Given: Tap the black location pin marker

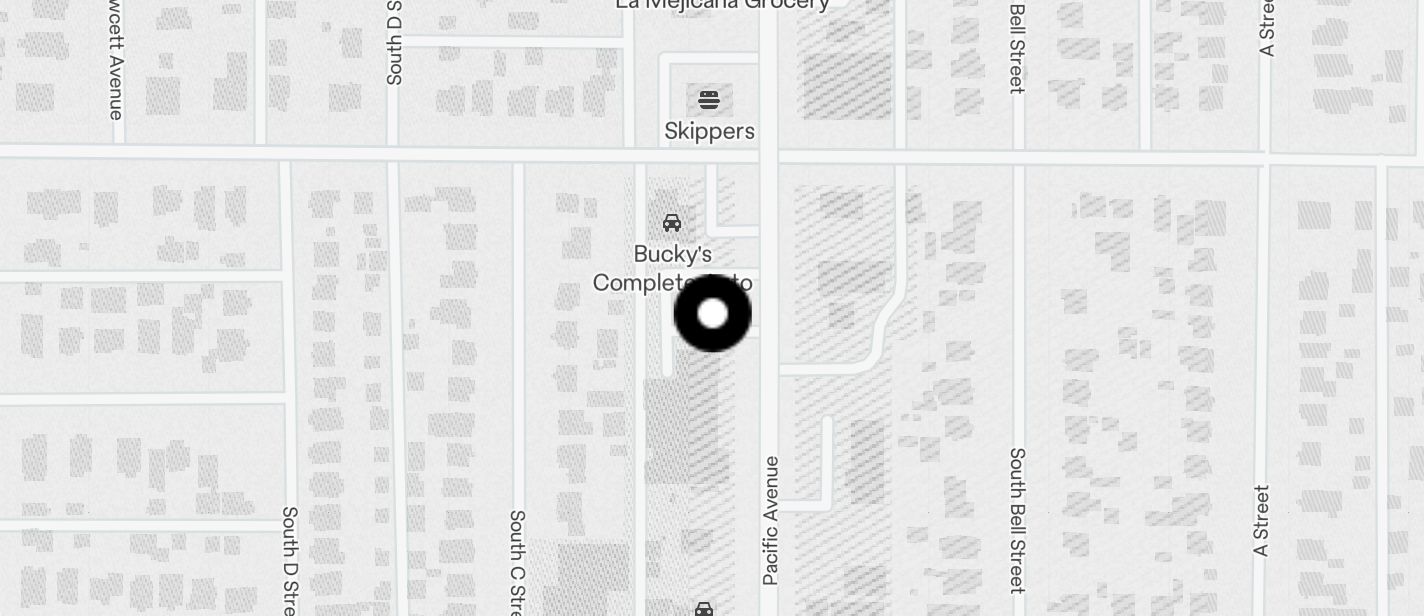Looking at the screenshot, I should coord(712,314).
